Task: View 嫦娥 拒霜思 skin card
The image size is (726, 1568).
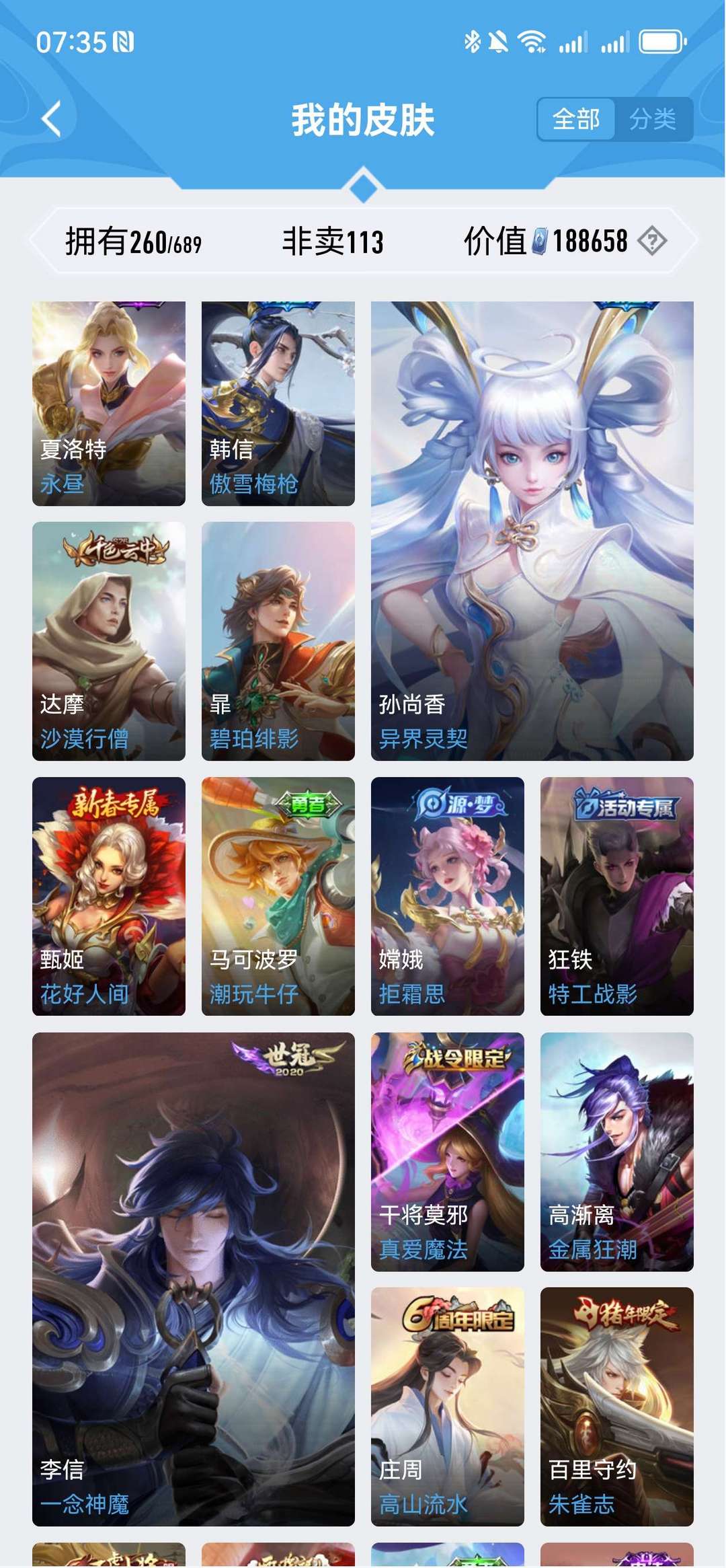Action: click(x=448, y=896)
